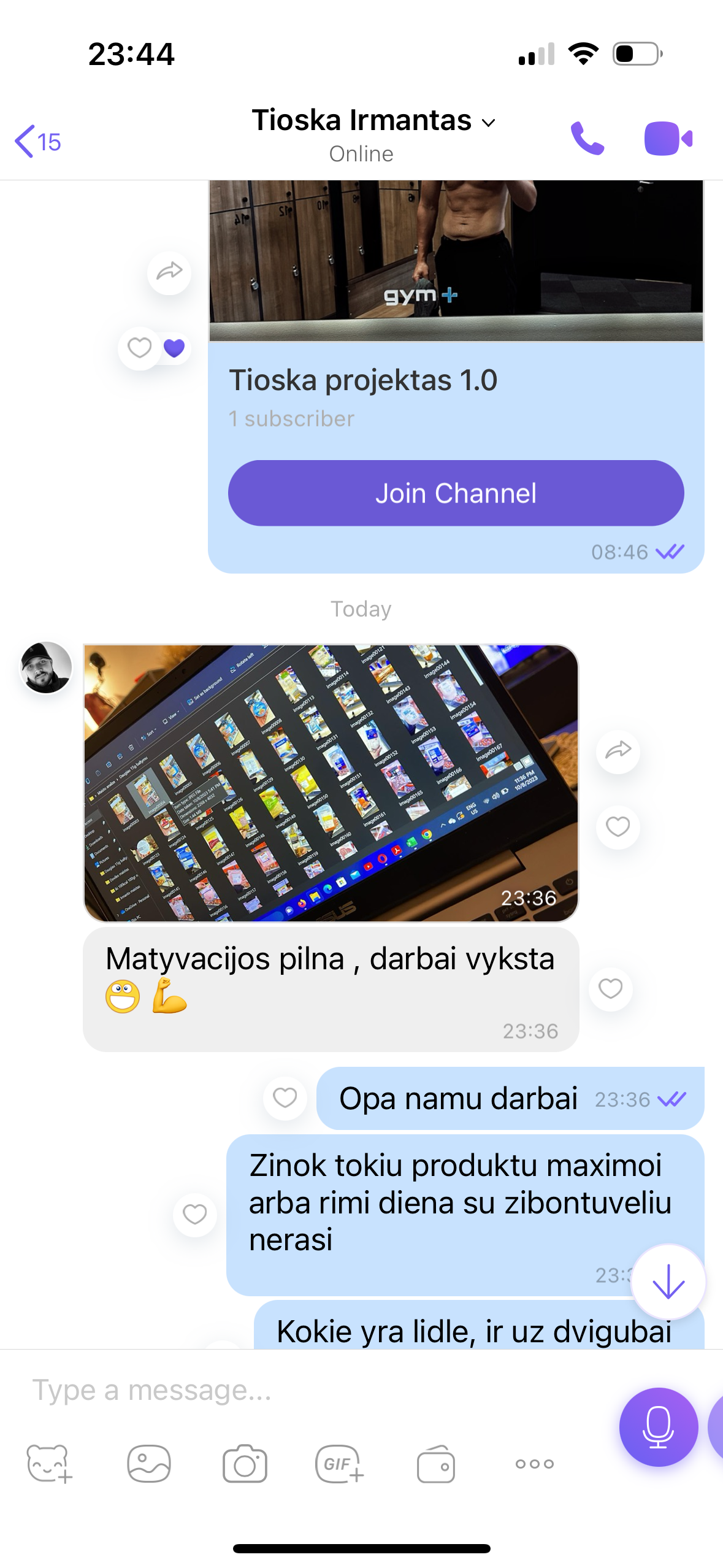Like the 'Zinok tokiu produktu' message
This screenshot has width=723, height=1568.
pyautogui.click(x=194, y=1214)
